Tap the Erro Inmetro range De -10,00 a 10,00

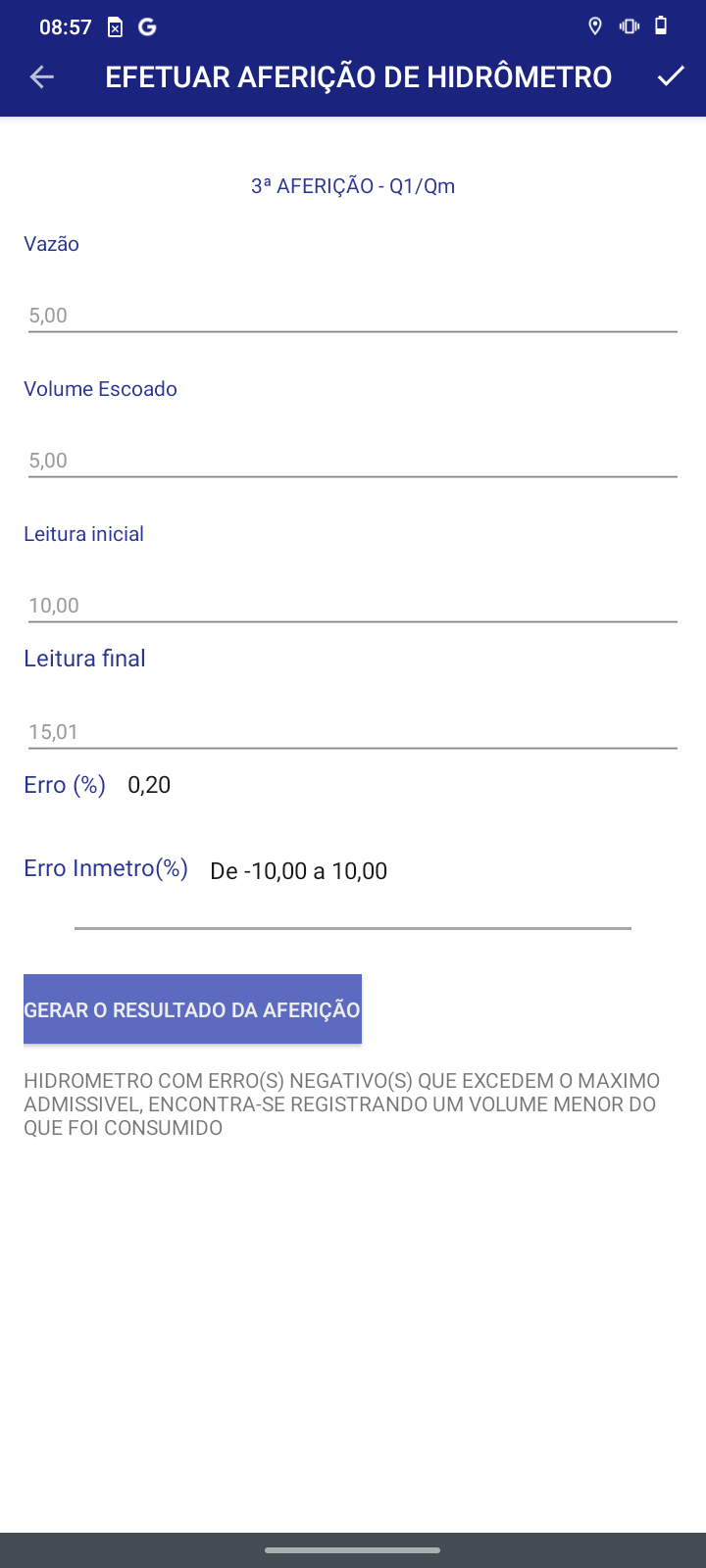[x=298, y=870]
